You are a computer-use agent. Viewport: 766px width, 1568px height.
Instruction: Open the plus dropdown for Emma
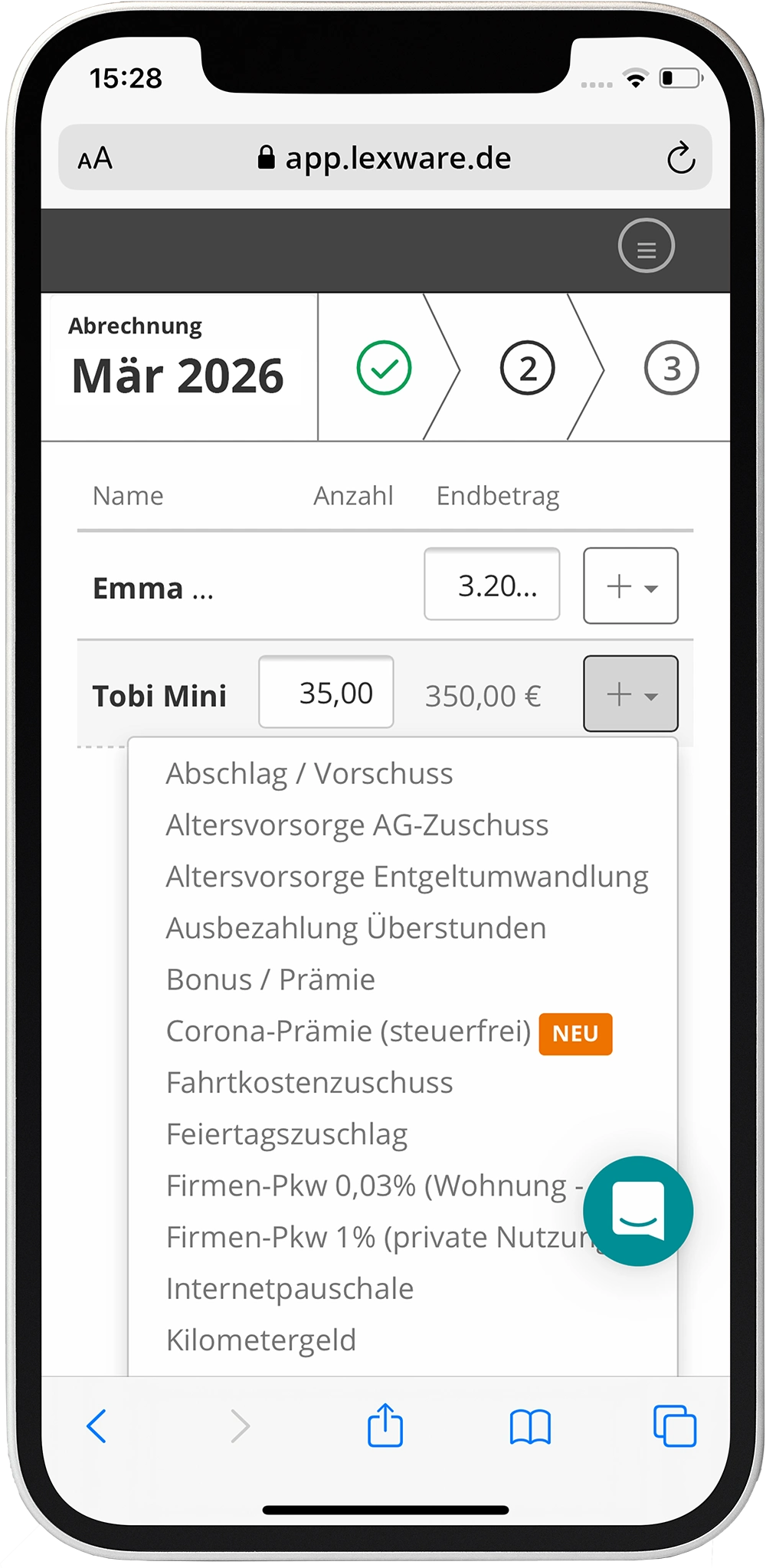point(630,586)
